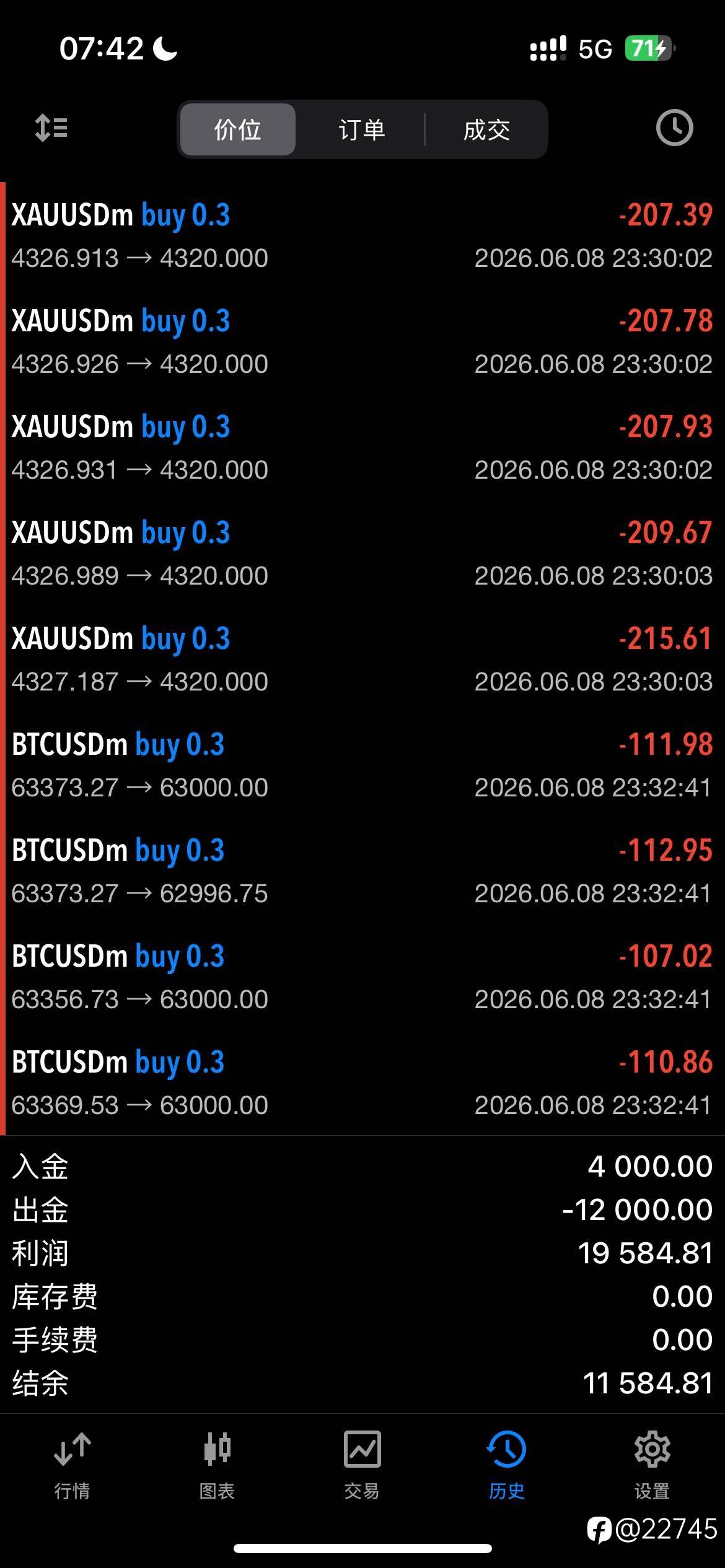Open the 设置 settings tab
The height and width of the screenshot is (1568, 725).
tap(652, 1466)
